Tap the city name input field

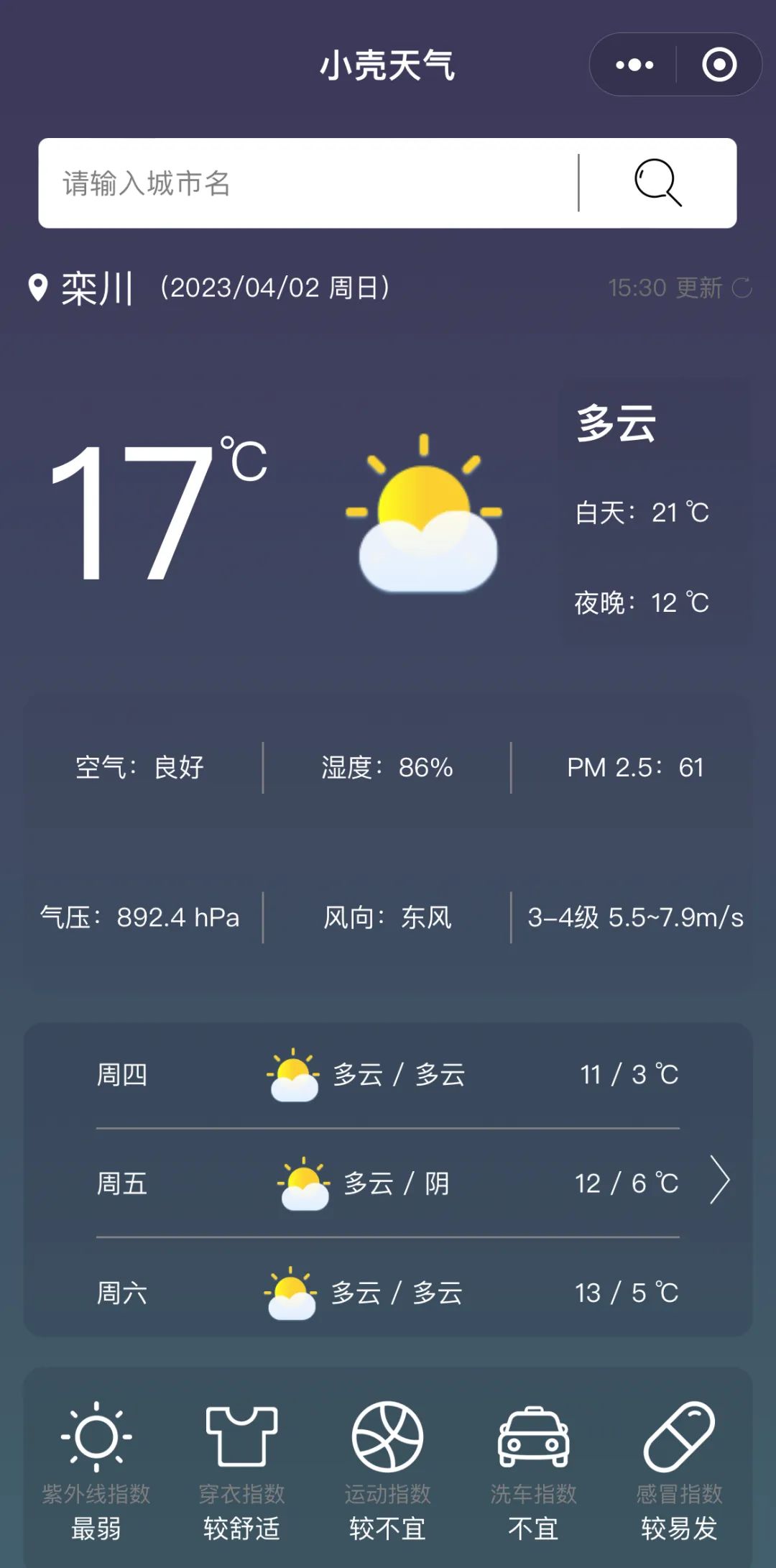tap(309, 183)
